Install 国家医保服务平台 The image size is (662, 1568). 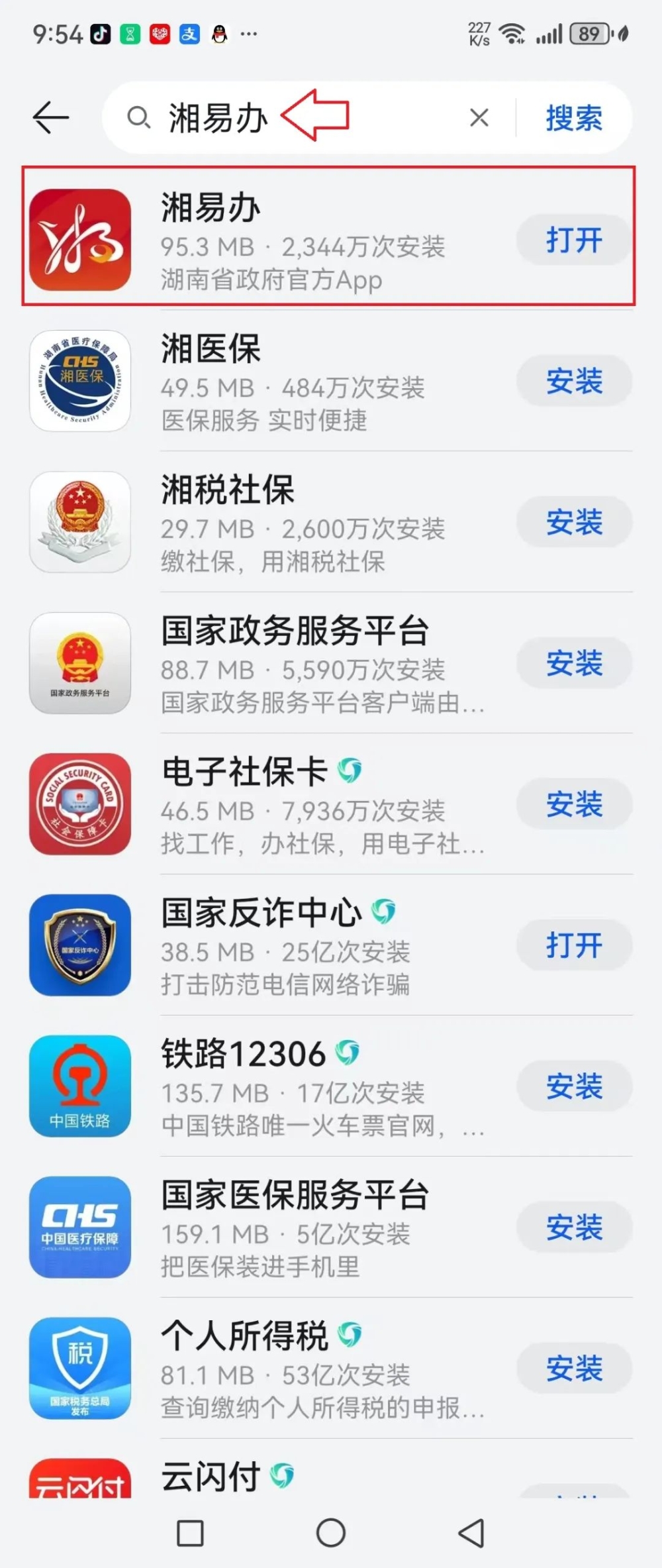[574, 1228]
